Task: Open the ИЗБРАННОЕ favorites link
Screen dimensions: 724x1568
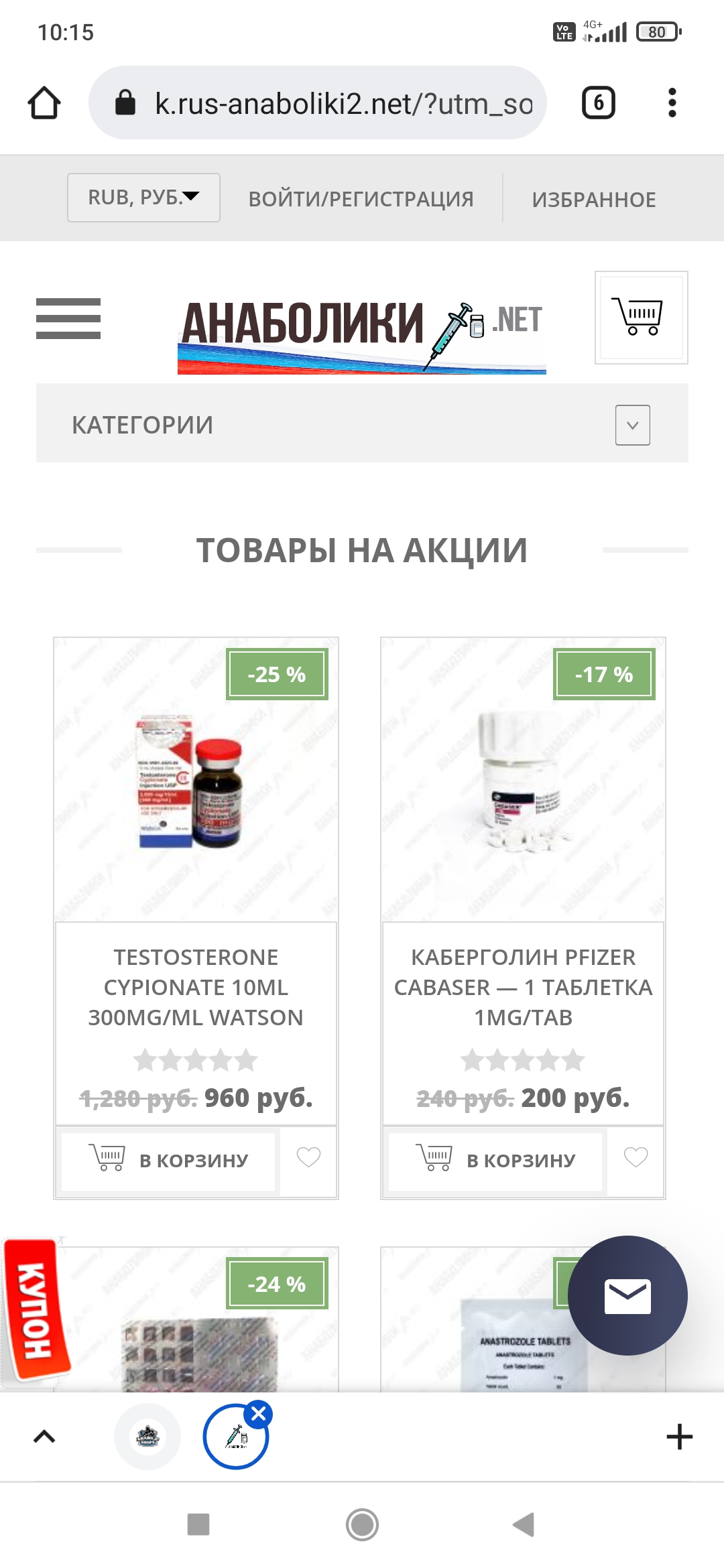Action: 593,199
